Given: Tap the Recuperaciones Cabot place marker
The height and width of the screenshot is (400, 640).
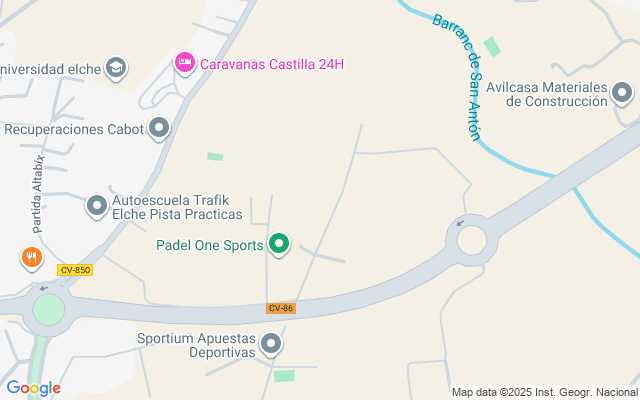Looking at the screenshot, I should click(159, 127).
